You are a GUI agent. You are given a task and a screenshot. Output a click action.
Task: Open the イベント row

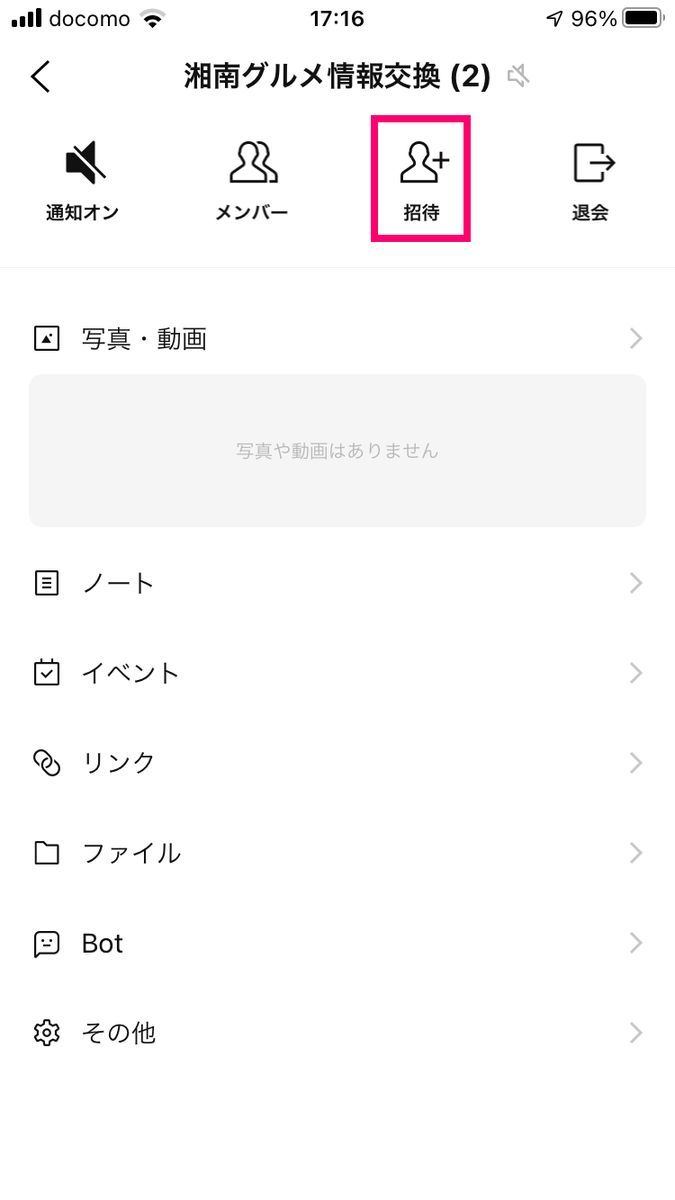(x=337, y=673)
